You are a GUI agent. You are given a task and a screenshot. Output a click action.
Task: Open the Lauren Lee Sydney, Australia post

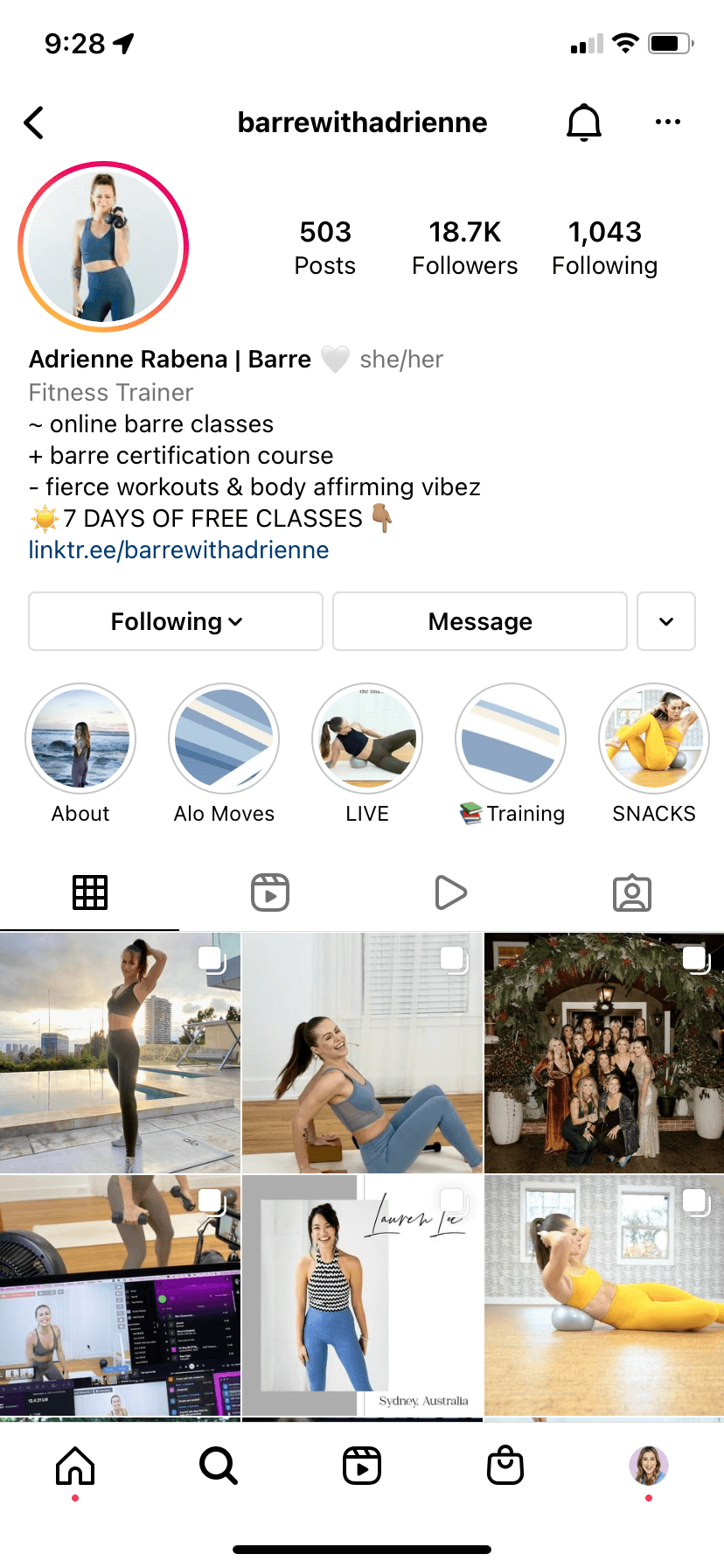(x=362, y=1295)
